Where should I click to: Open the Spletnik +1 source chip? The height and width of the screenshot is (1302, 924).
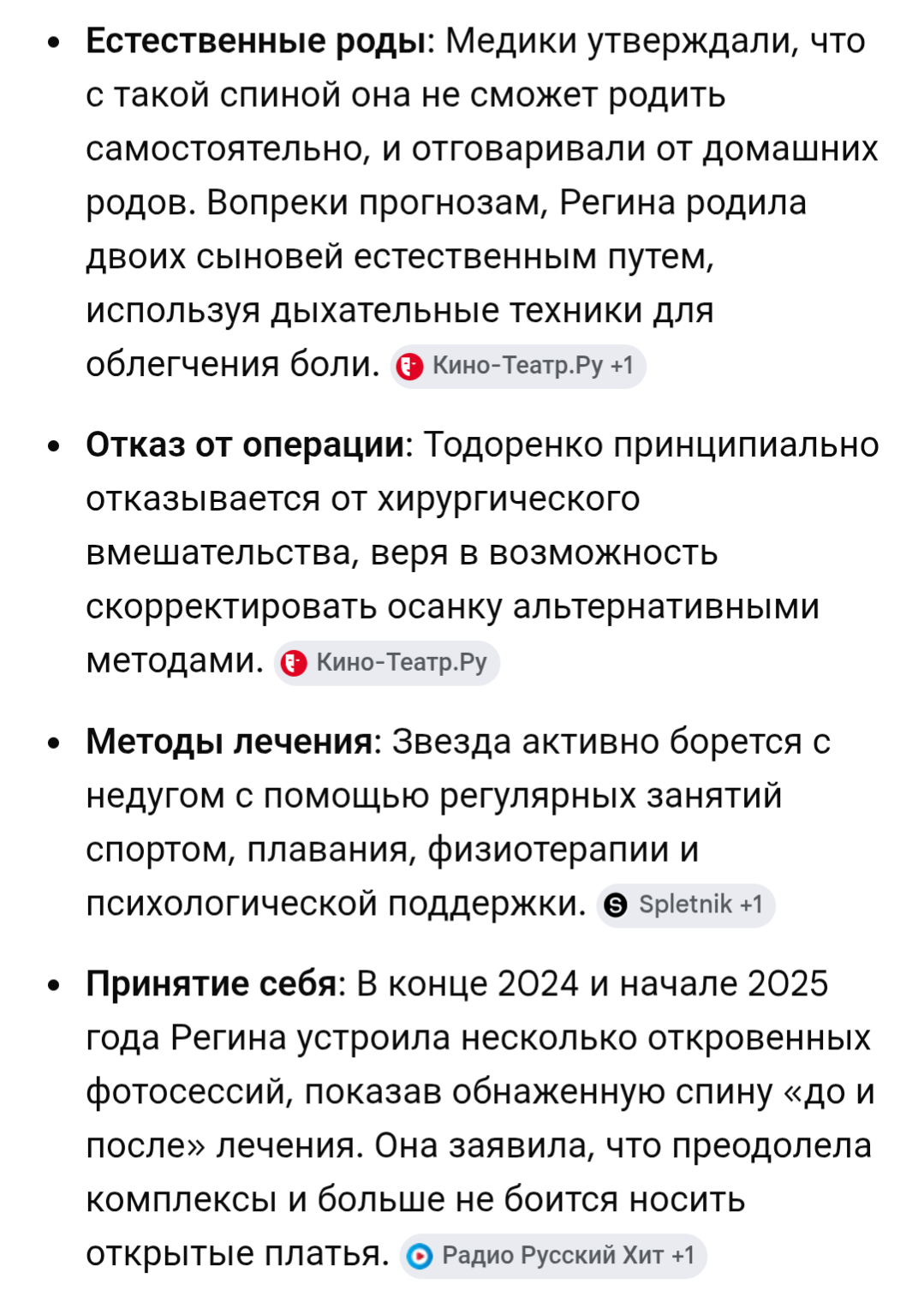(686, 905)
